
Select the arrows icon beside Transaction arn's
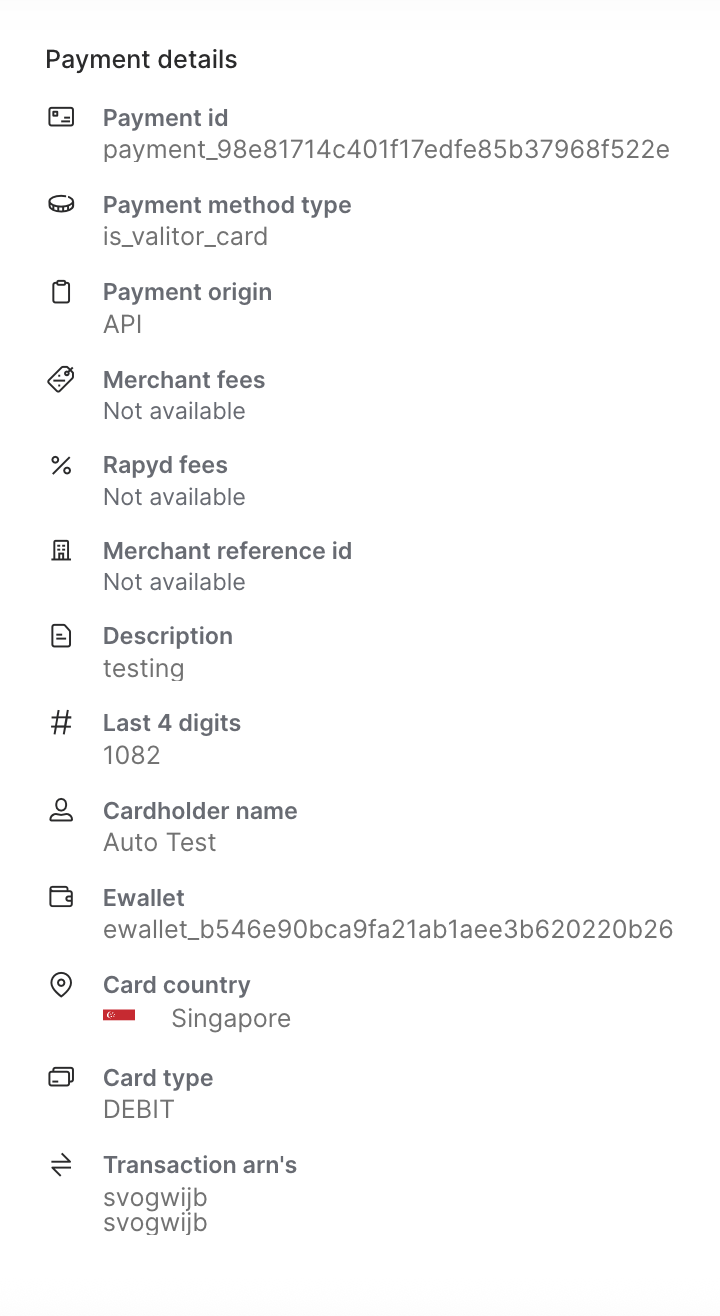tap(61, 1164)
